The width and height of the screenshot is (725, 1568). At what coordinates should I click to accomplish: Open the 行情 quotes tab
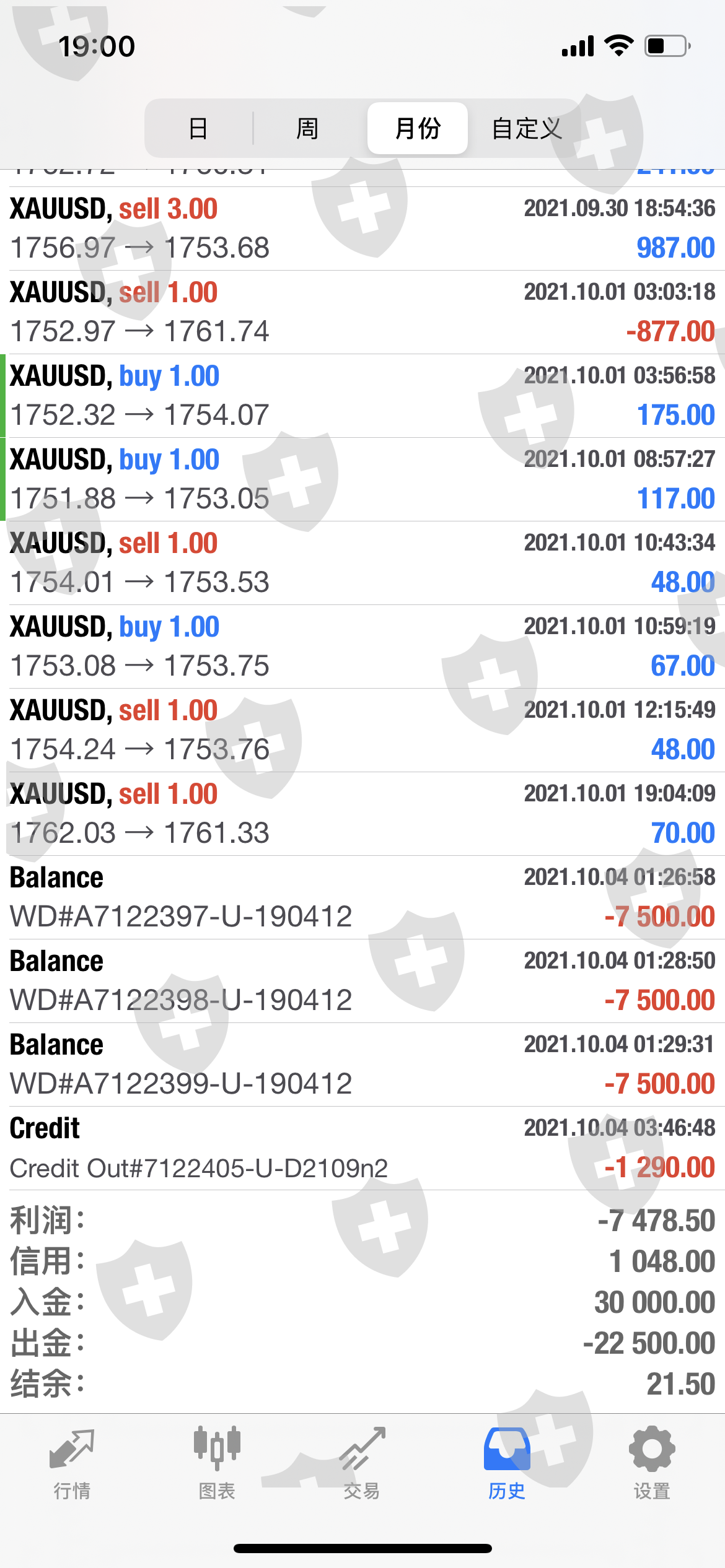(x=72, y=1463)
